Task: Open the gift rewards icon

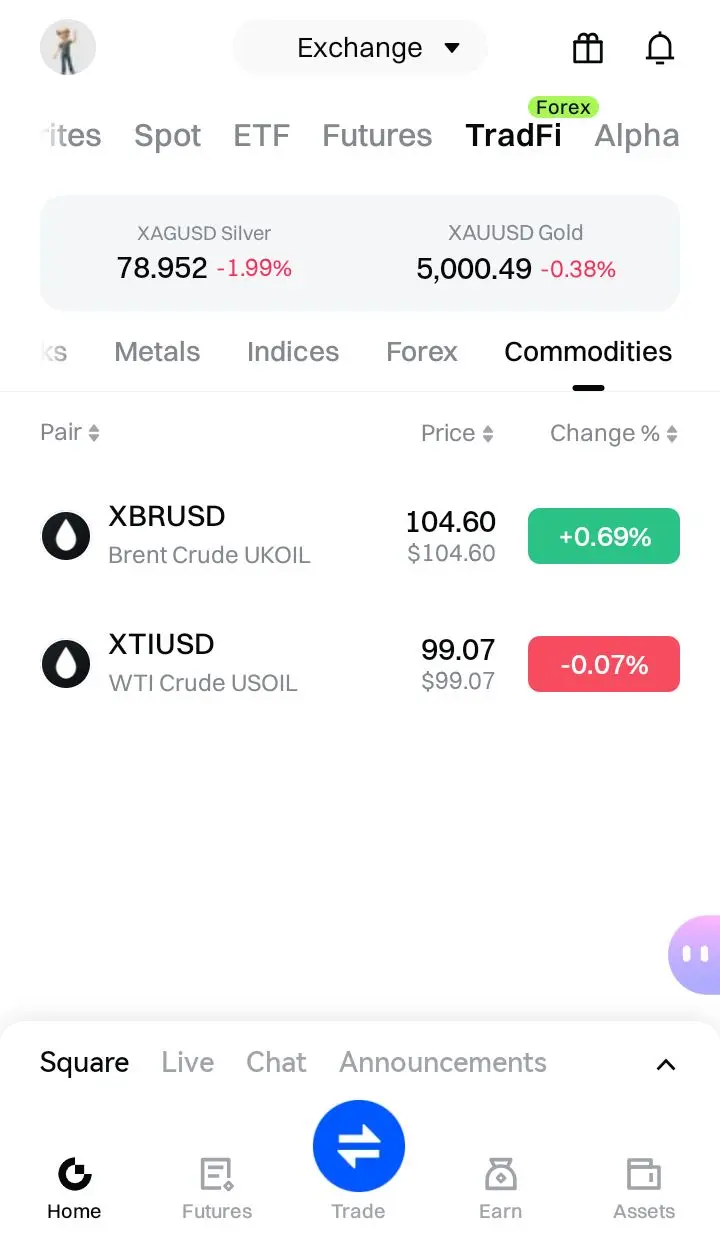Action: (x=588, y=48)
